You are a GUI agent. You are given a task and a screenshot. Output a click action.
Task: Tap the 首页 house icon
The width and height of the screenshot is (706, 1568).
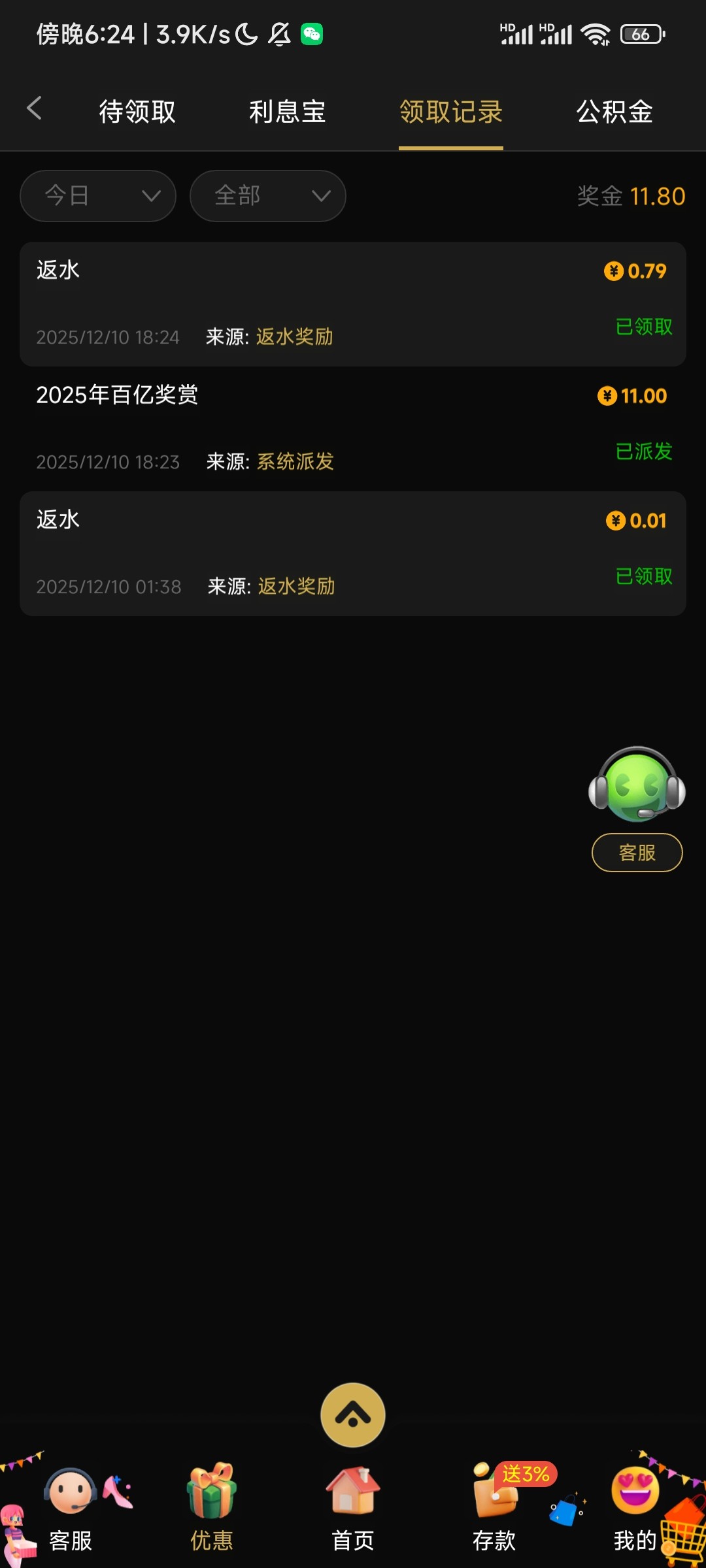click(x=352, y=1490)
